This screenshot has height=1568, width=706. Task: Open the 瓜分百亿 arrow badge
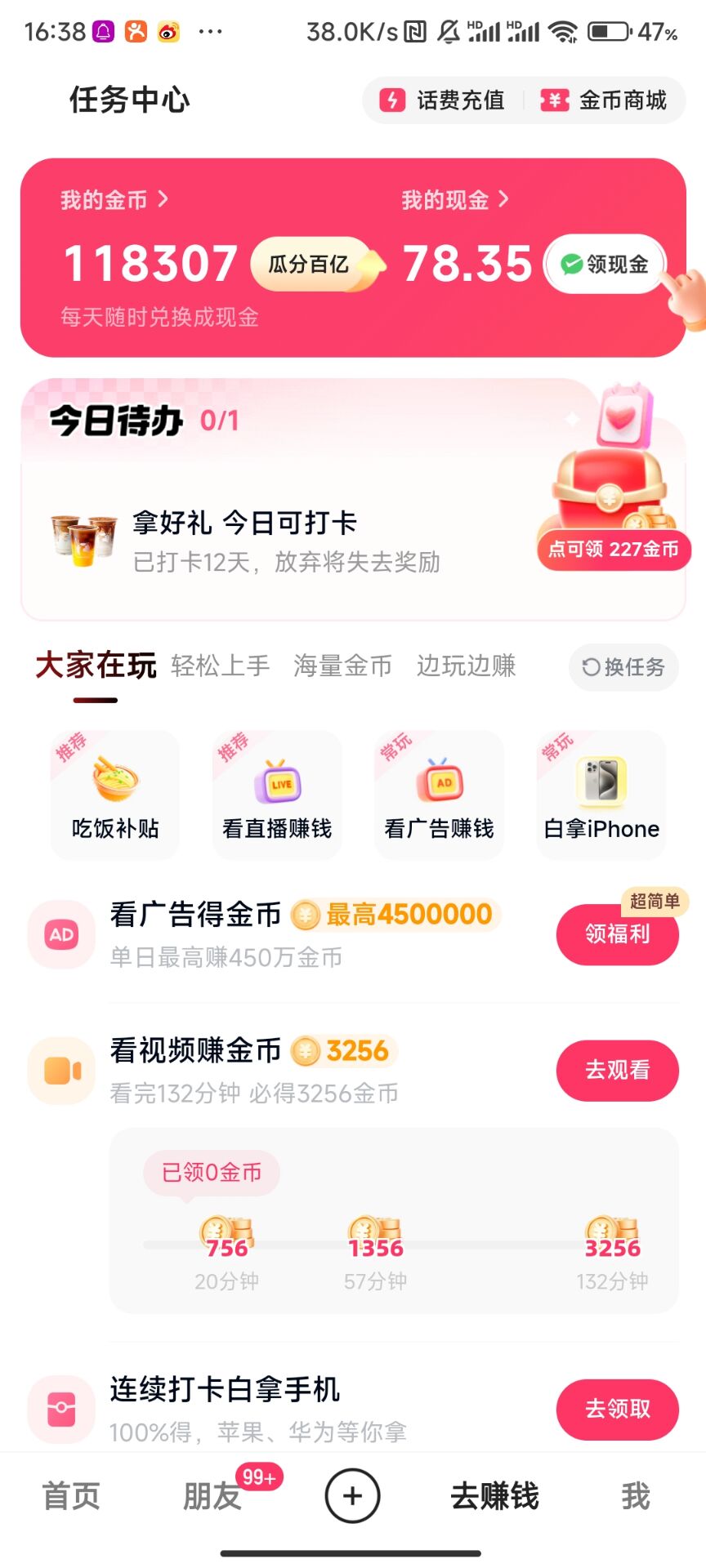pos(315,265)
